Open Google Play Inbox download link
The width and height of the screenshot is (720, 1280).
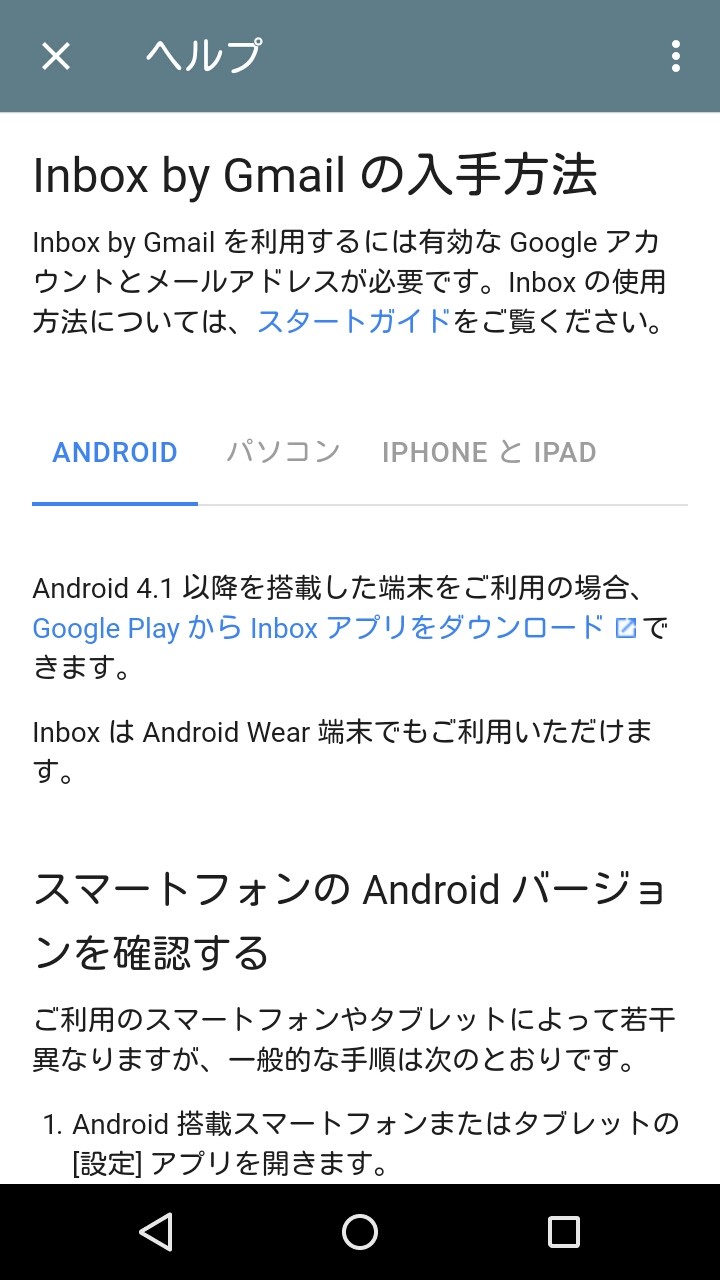(320, 628)
